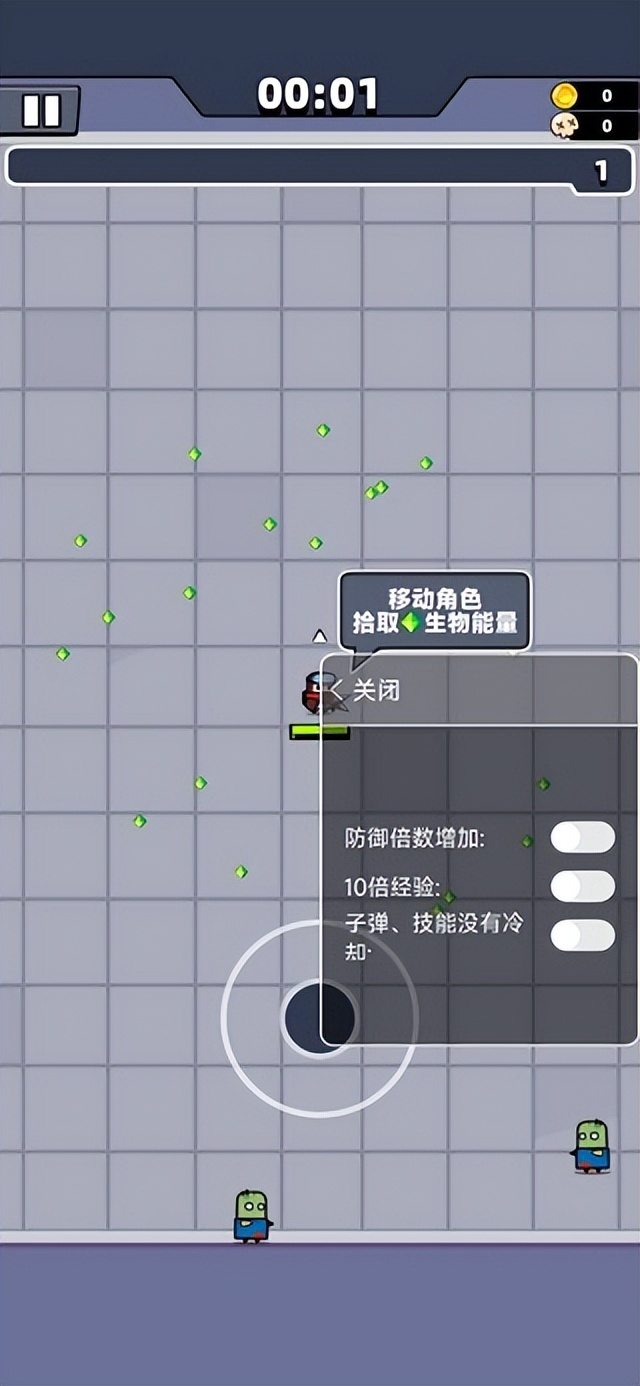The height and width of the screenshot is (1386, 640).
Task: Tap the virtual joystick knob
Action: [319, 1018]
